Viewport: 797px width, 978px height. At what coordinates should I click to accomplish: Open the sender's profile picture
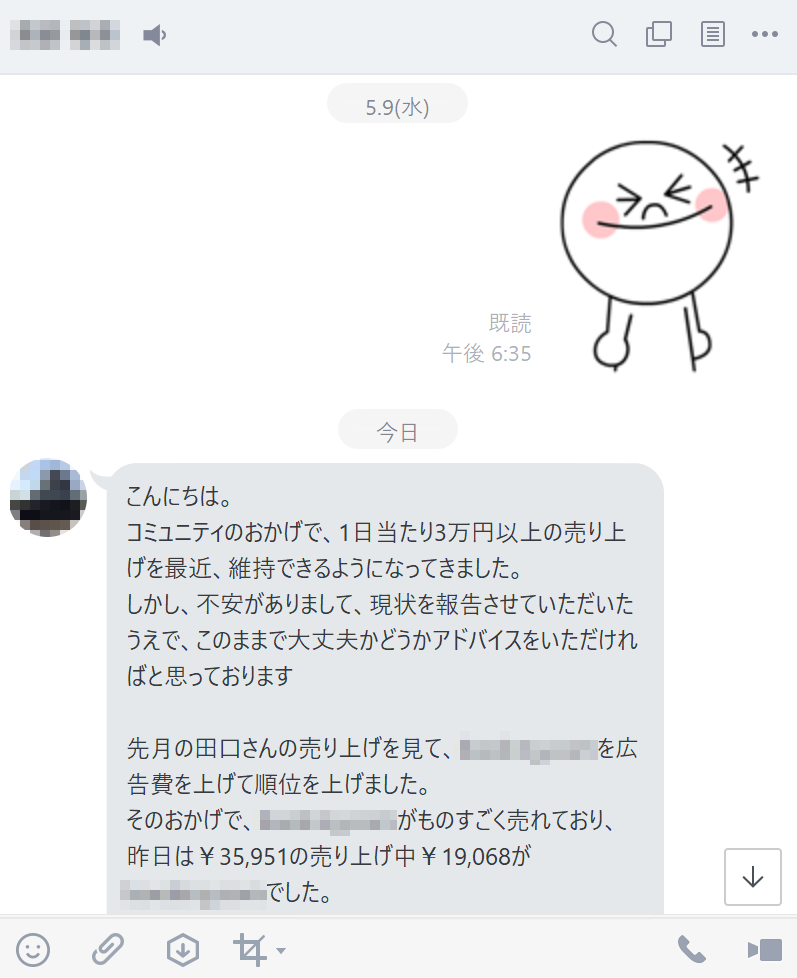coord(48,497)
